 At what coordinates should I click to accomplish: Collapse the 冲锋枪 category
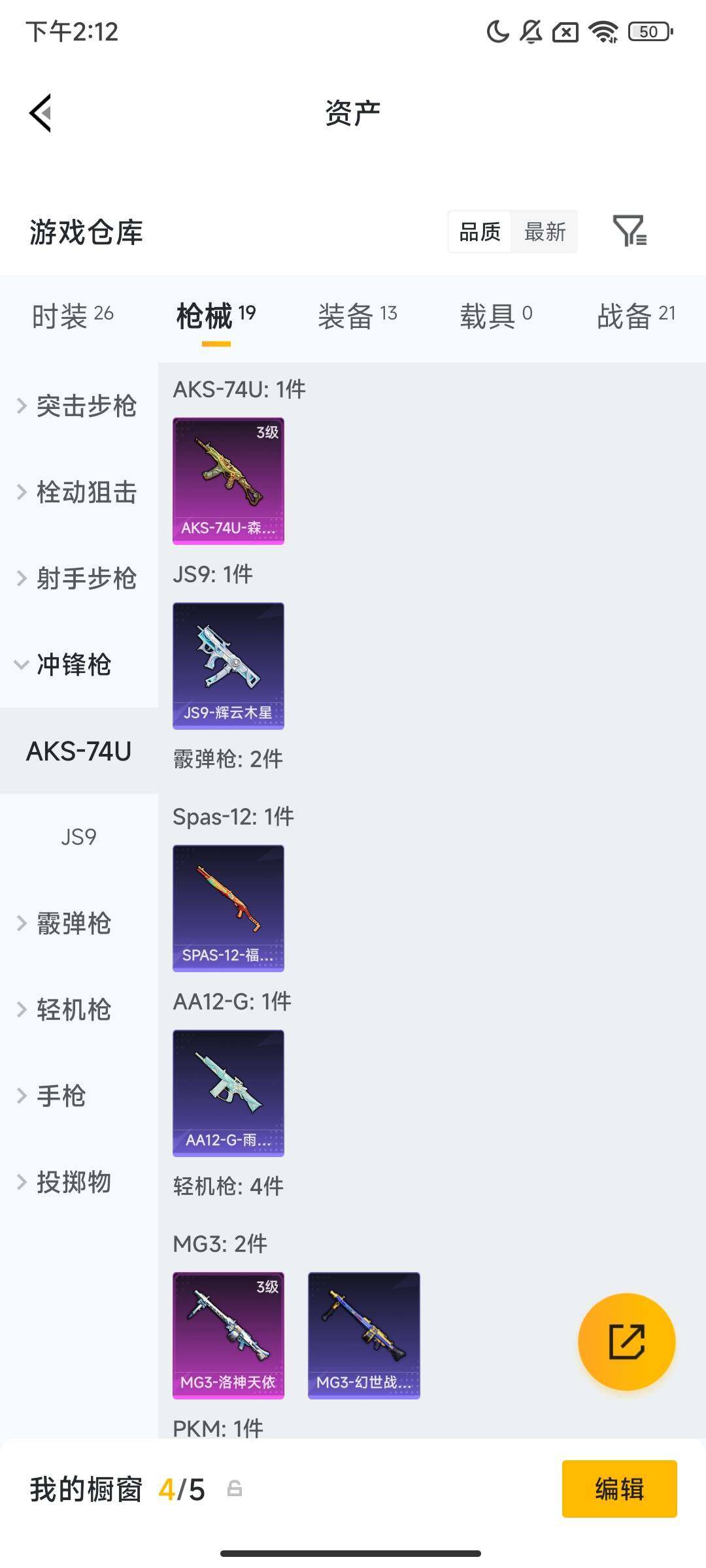coord(65,664)
